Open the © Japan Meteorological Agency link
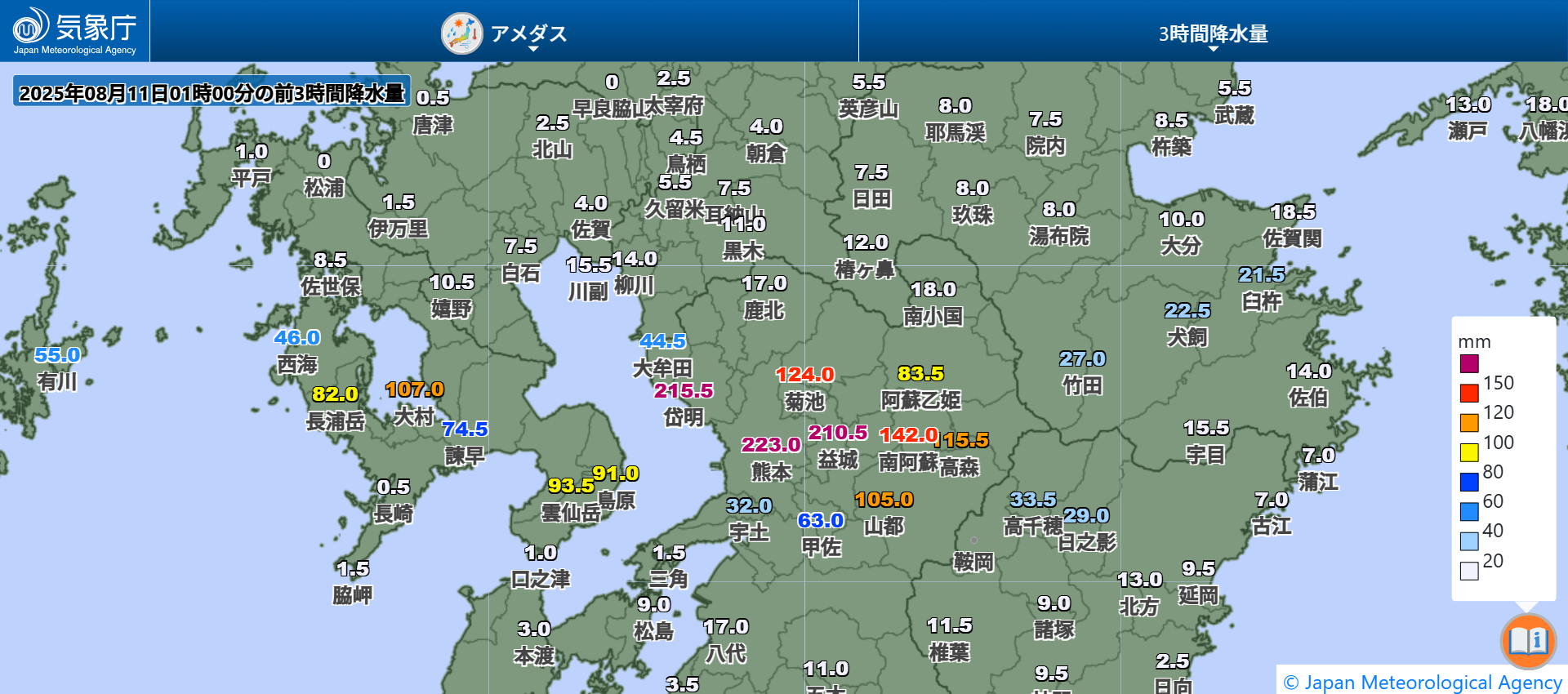The height and width of the screenshot is (694, 1568). [1423, 682]
